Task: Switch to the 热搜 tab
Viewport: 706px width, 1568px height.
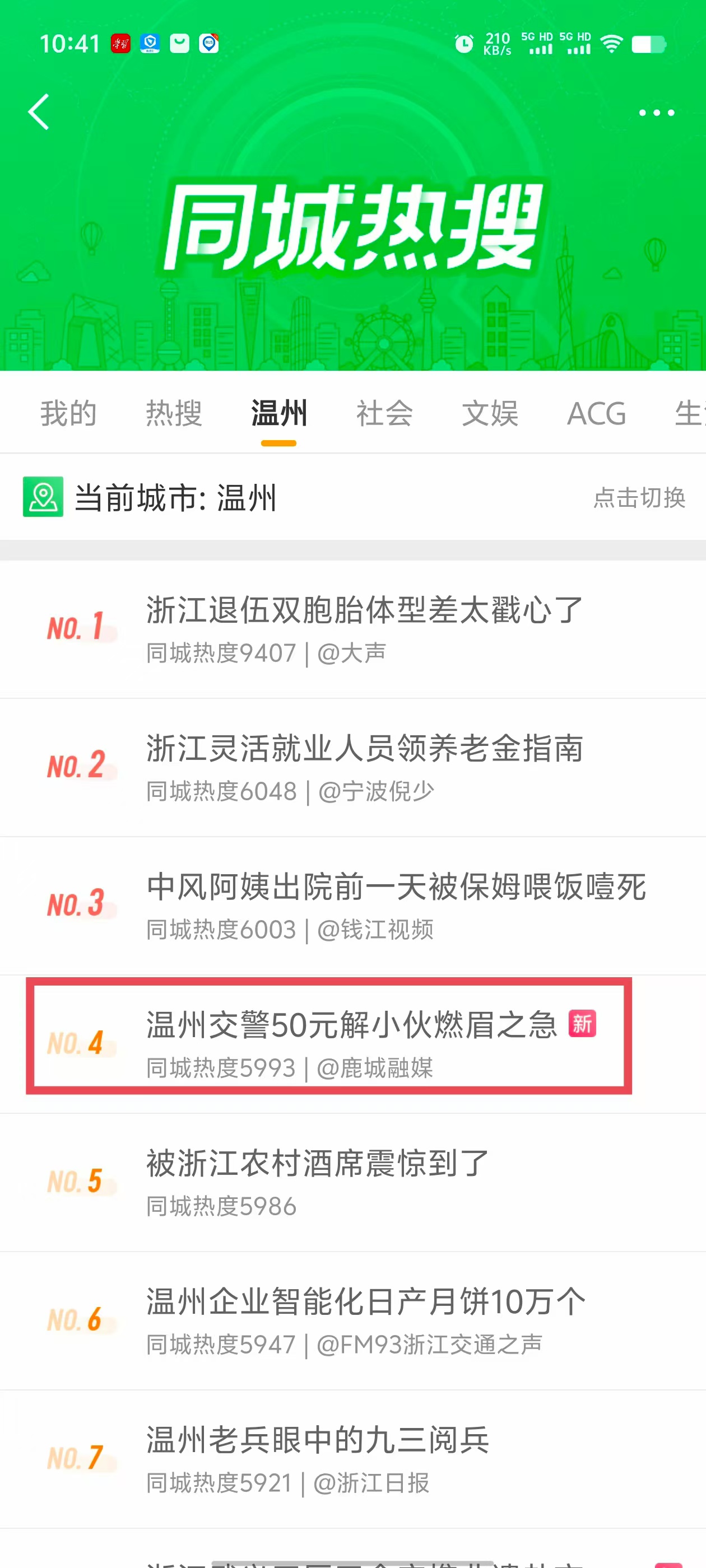Action: click(x=174, y=414)
